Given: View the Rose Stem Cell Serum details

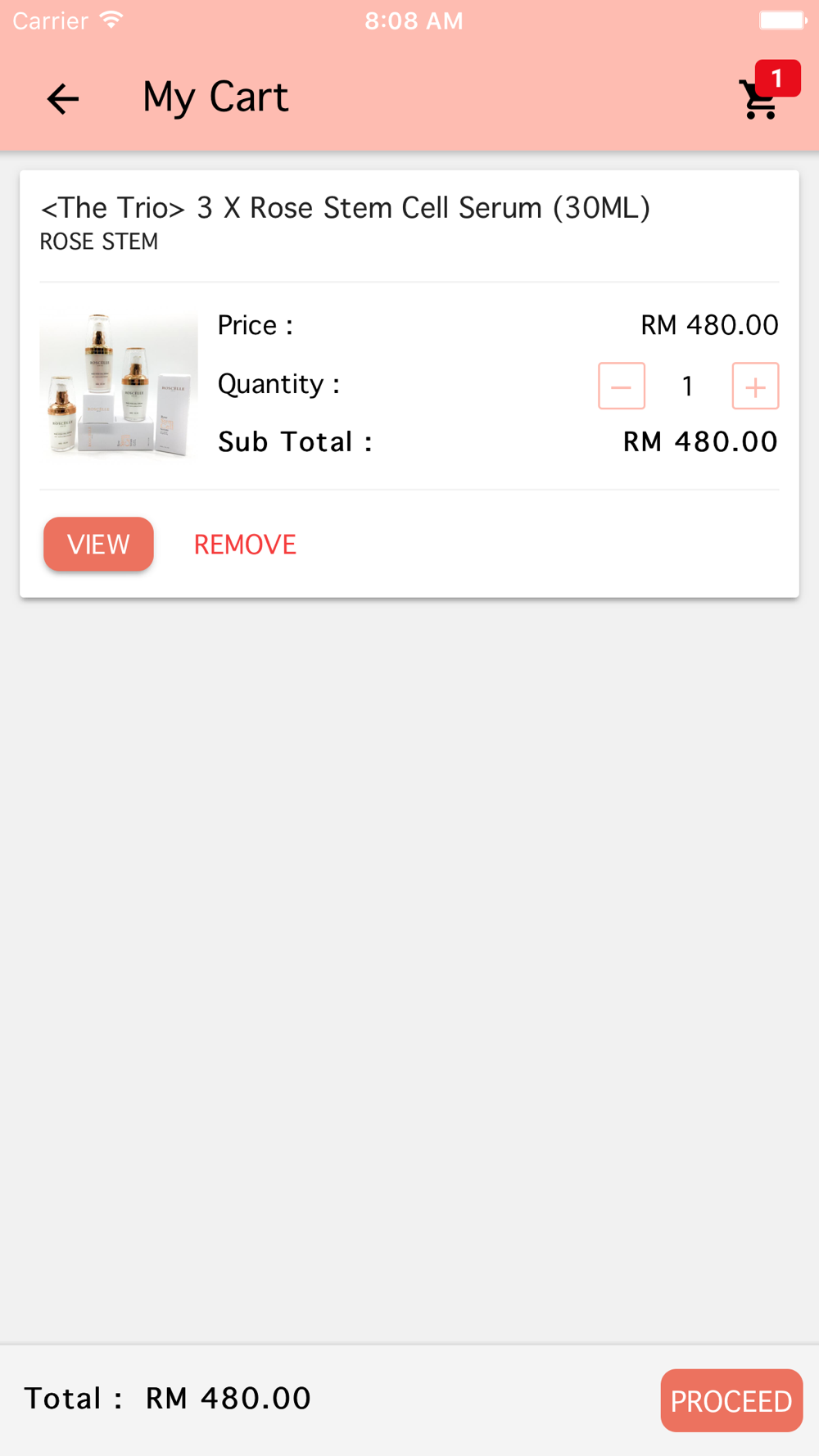Looking at the screenshot, I should (98, 545).
